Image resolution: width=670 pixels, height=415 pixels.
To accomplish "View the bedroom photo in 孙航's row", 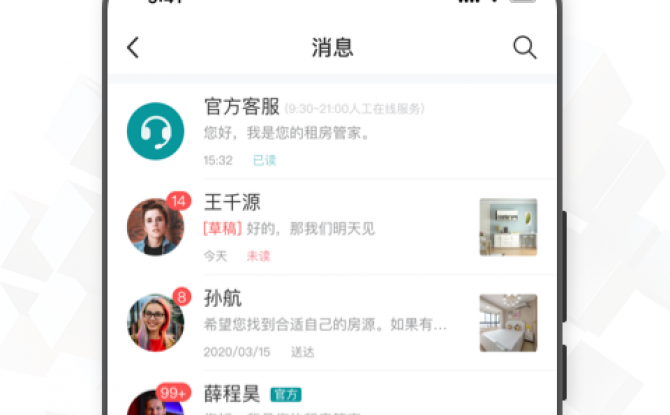I will (x=508, y=322).
